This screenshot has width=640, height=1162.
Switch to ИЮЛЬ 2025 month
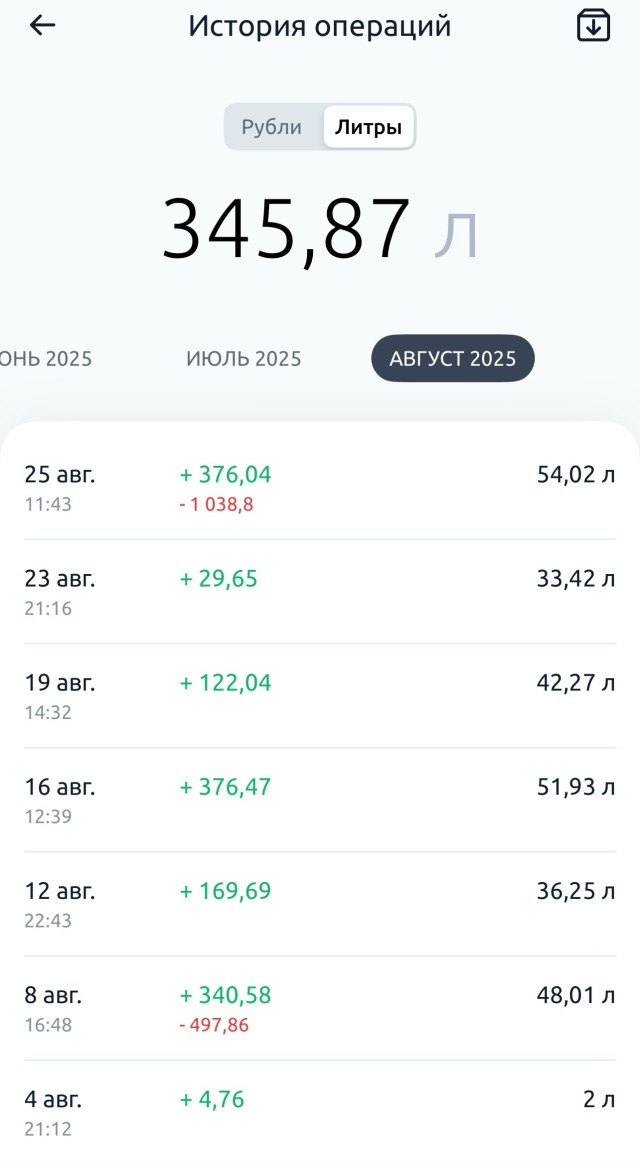[244, 359]
